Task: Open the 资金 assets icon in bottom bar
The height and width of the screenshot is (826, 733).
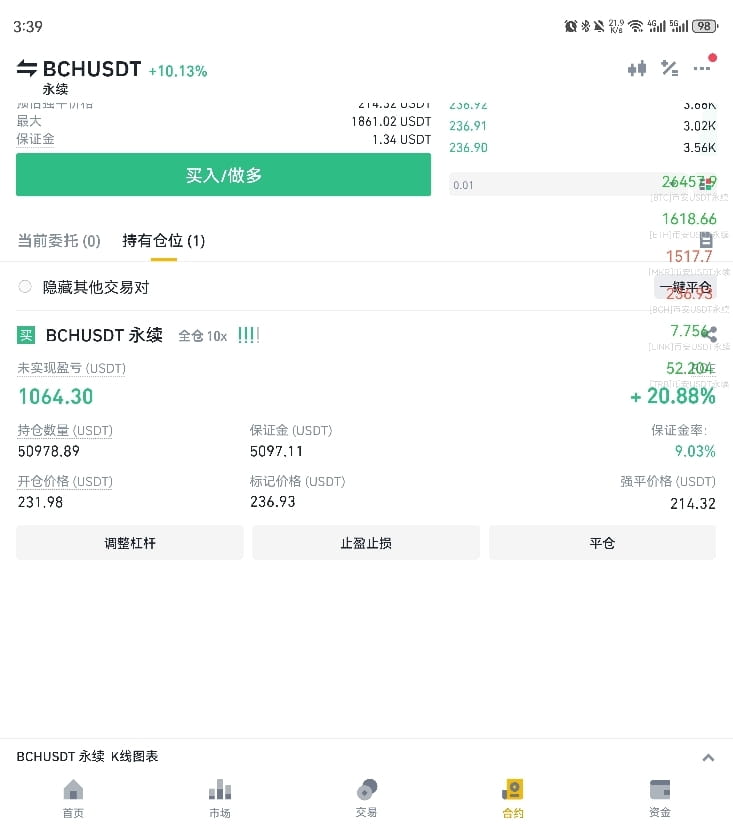Action: tap(660, 797)
